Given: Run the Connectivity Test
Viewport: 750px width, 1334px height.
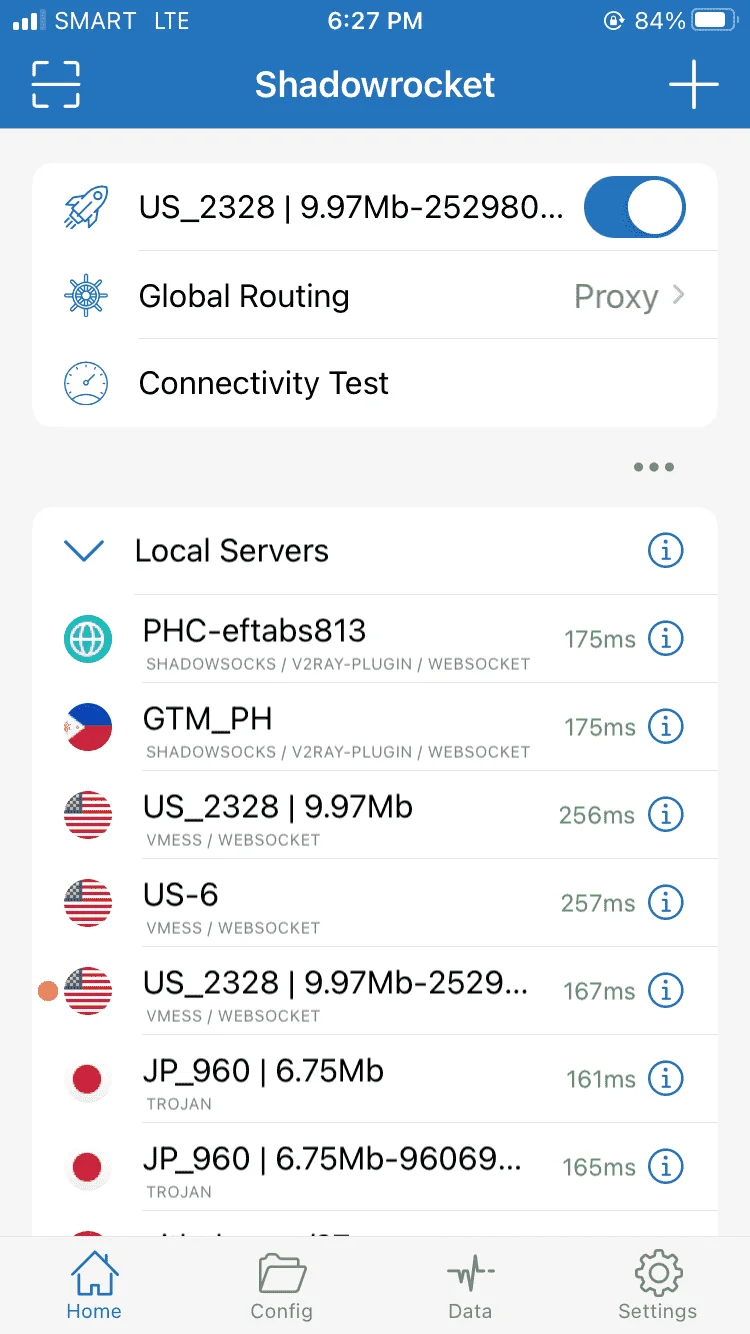Looking at the screenshot, I should (375, 383).
